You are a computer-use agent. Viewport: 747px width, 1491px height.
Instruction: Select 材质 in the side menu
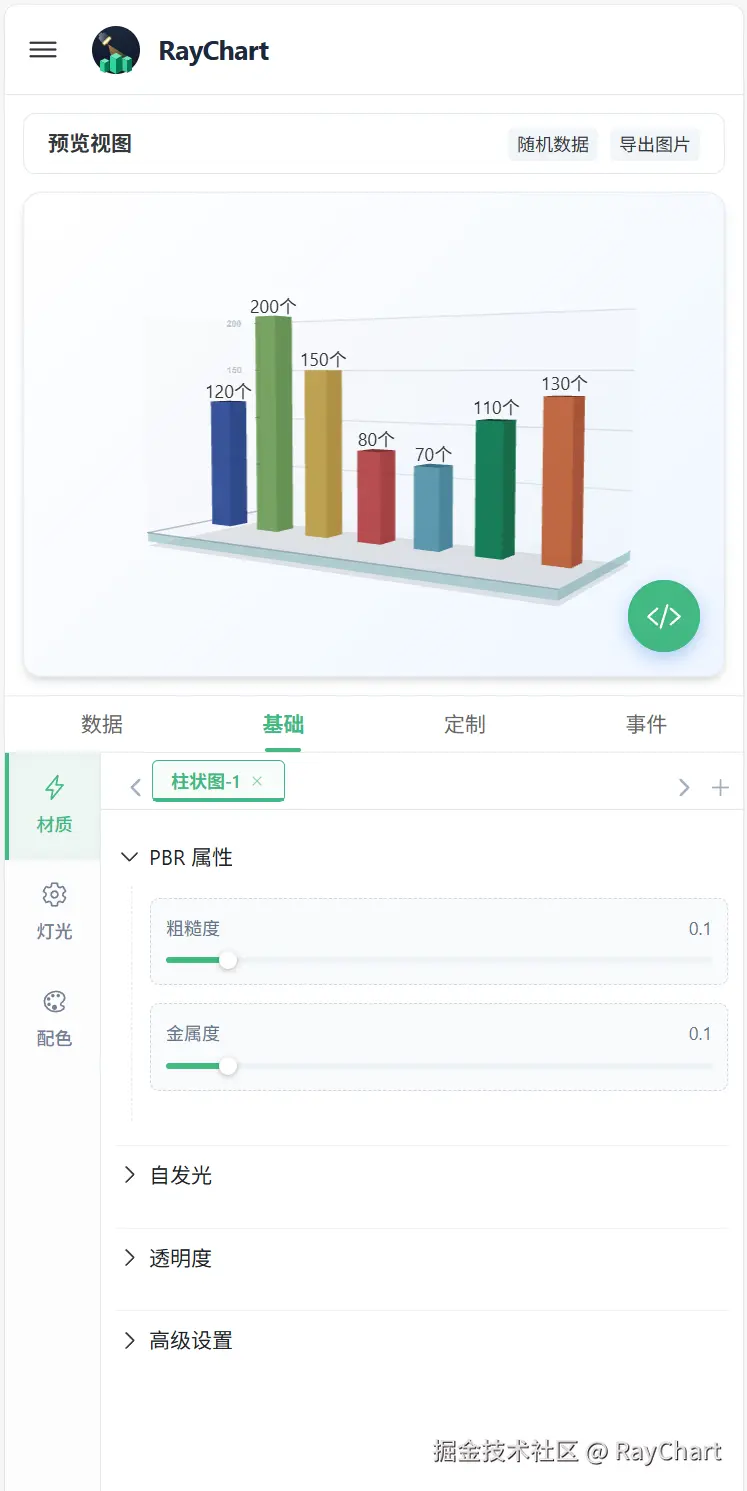[54, 805]
